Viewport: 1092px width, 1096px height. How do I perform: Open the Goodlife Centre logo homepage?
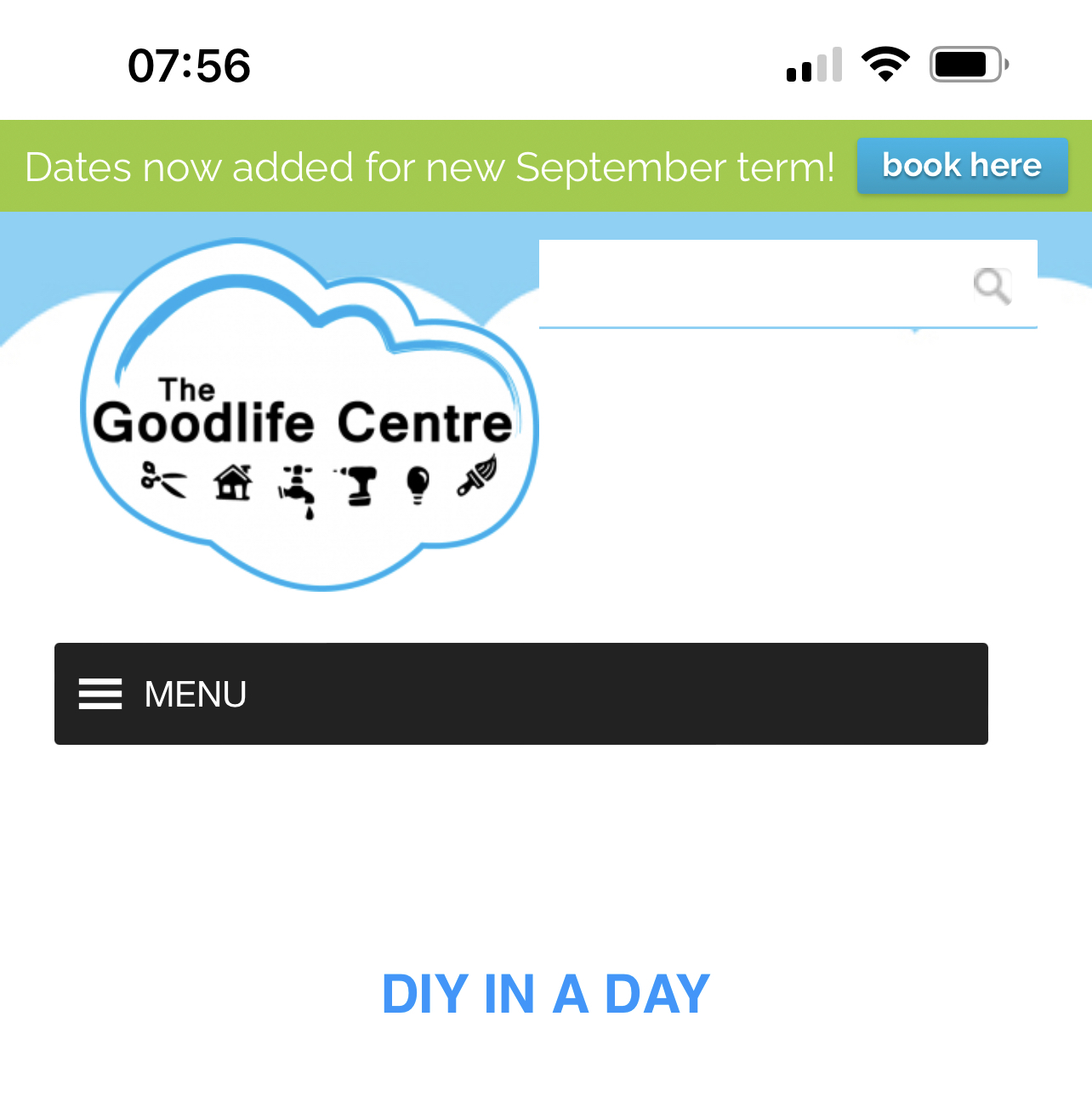pyautogui.click(x=308, y=417)
